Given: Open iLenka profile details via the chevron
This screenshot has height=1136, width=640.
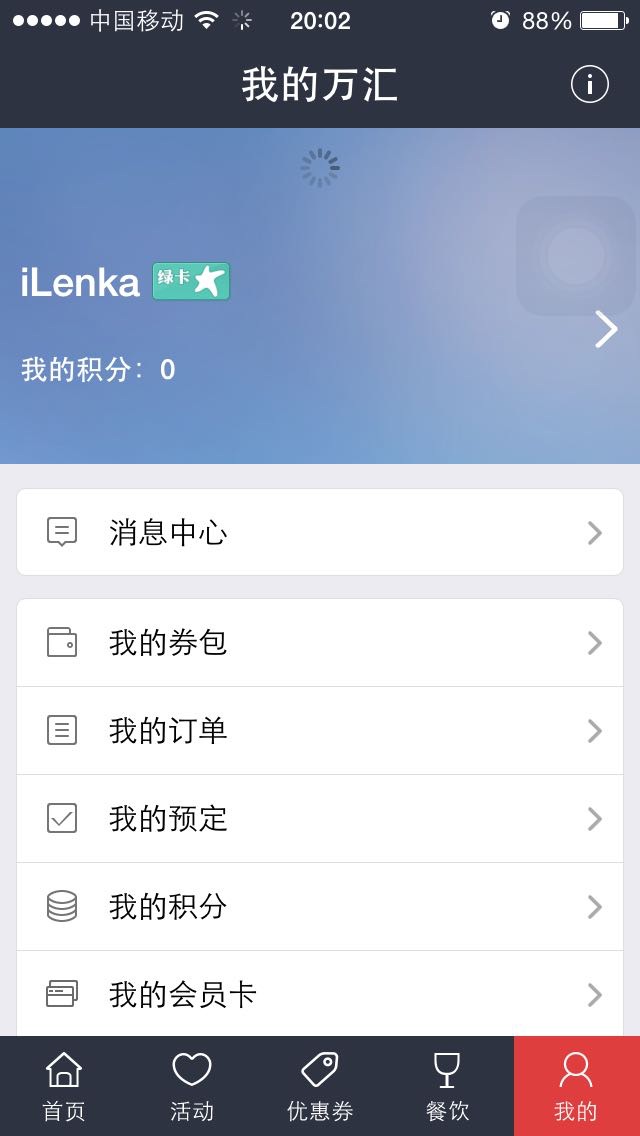Looking at the screenshot, I should (606, 330).
